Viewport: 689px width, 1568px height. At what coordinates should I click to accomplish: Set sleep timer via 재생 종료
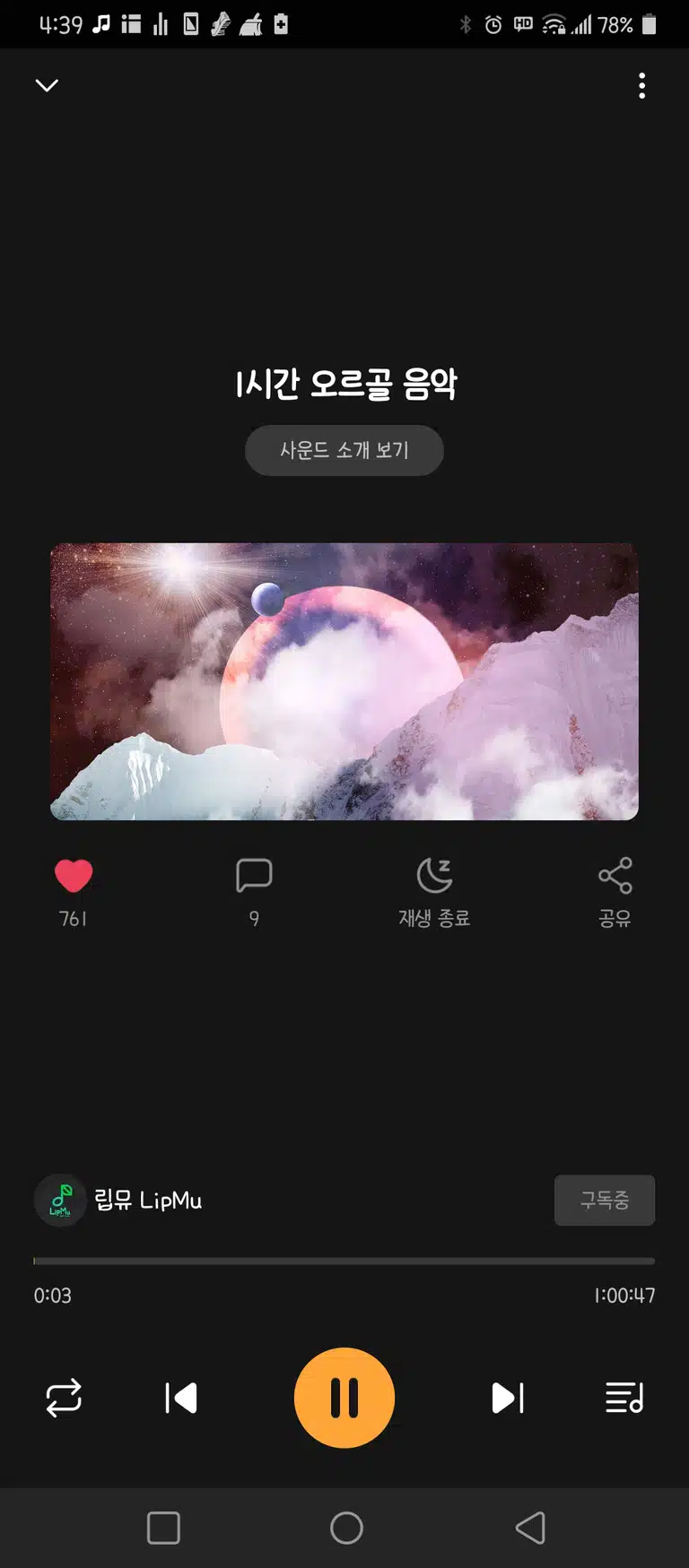pyautogui.click(x=434, y=893)
